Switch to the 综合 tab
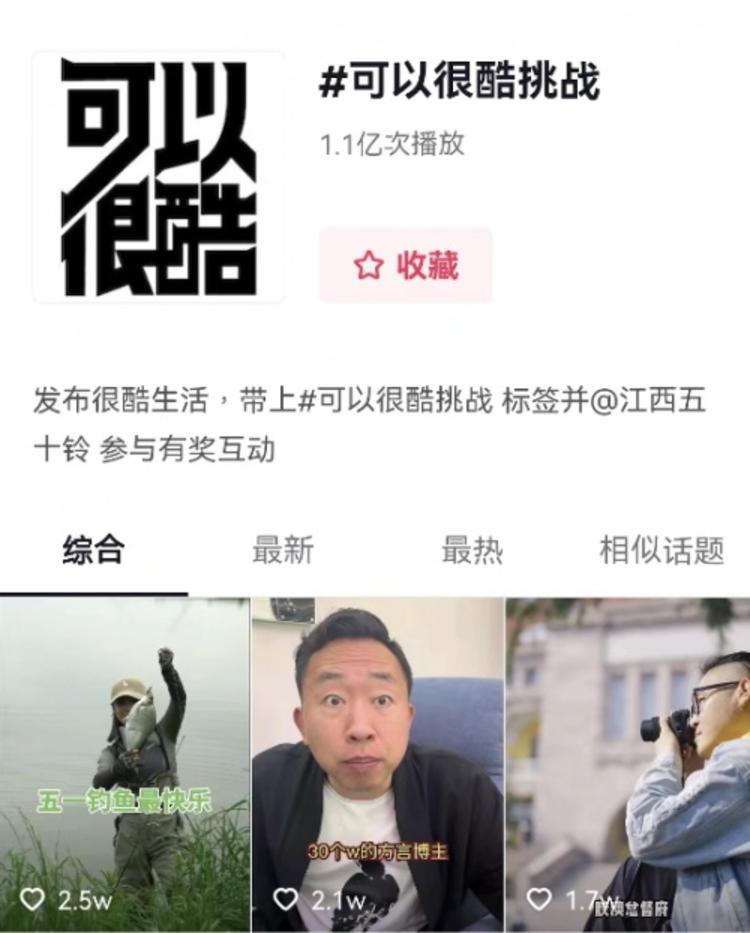The width and height of the screenshot is (750, 933). click(x=93, y=550)
